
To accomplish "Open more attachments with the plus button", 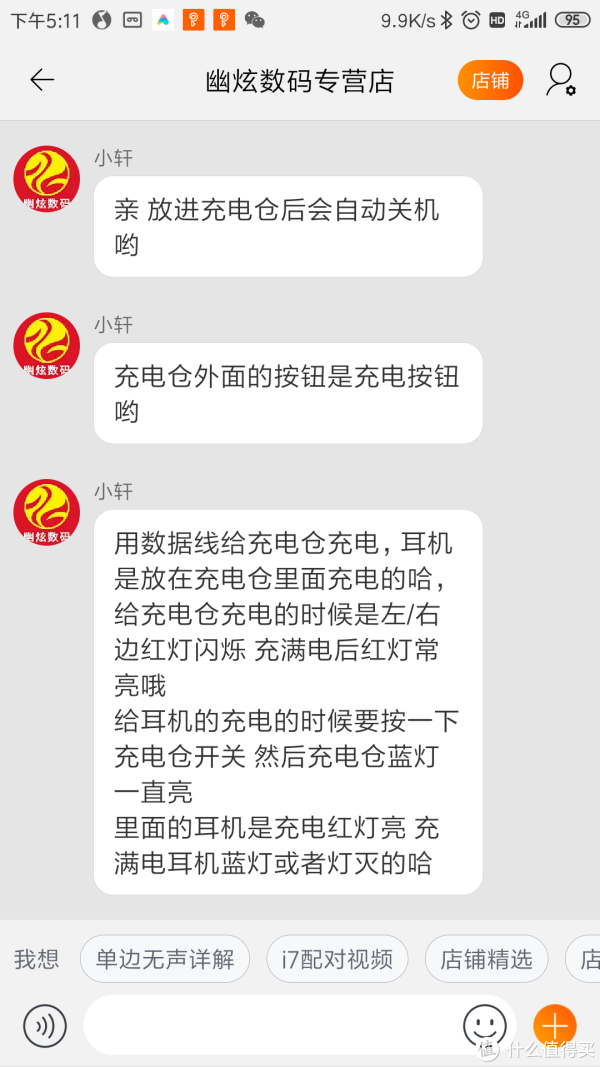I will [555, 1025].
